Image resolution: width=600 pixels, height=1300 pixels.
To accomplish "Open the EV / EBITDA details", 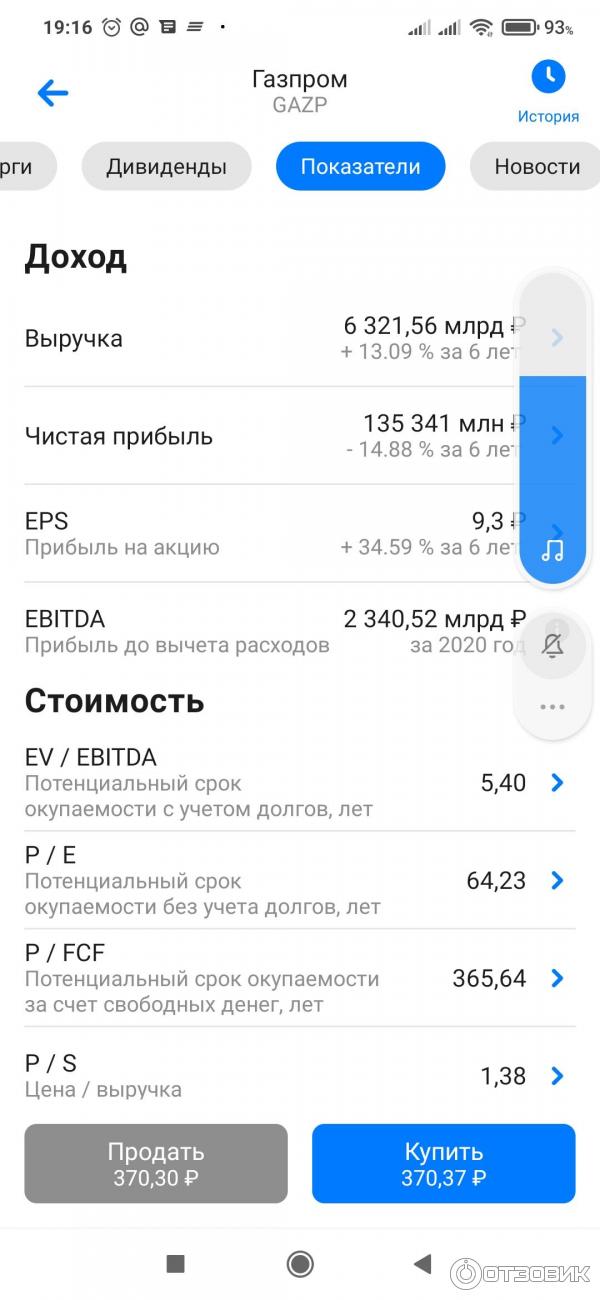I will click(x=298, y=782).
